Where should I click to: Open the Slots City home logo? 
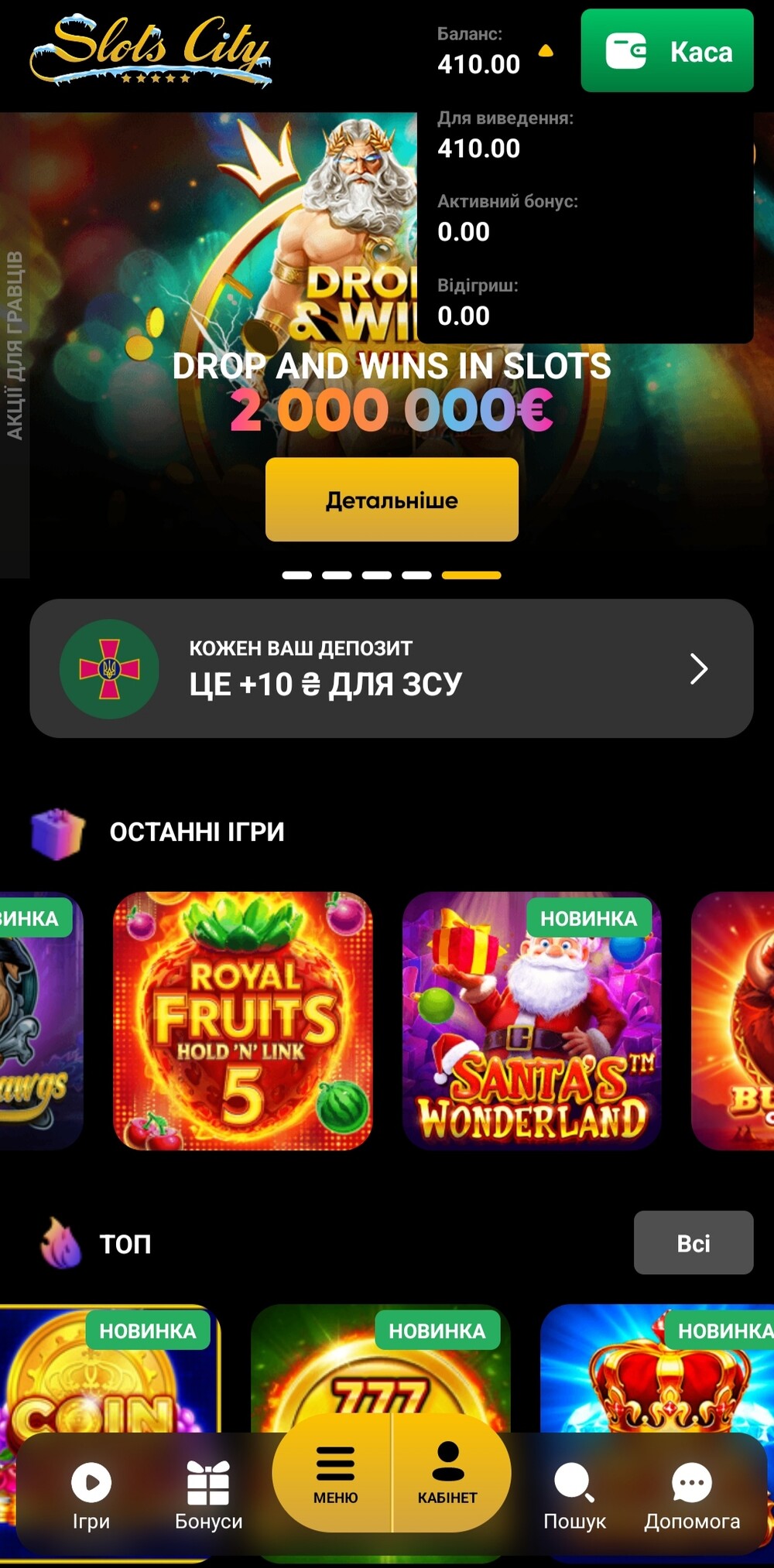point(151,50)
